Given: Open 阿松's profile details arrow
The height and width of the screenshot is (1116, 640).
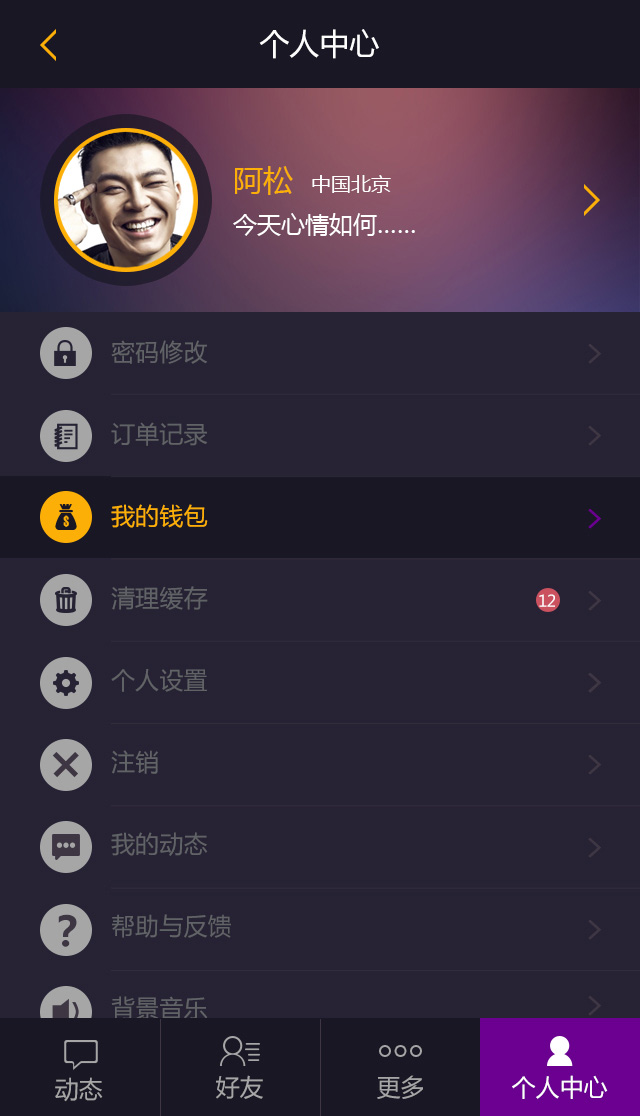Looking at the screenshot, I should [591, 200].
